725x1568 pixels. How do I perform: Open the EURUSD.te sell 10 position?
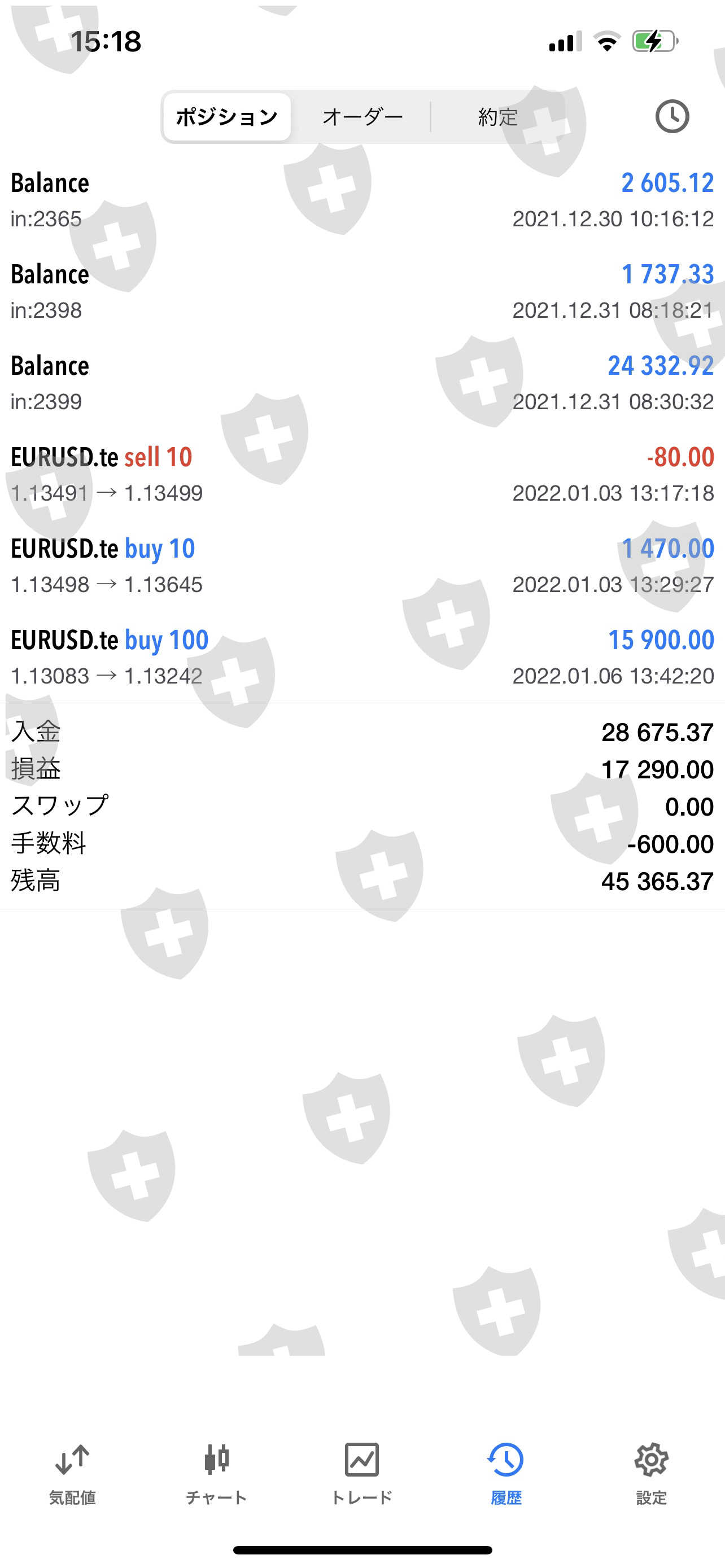coord(362,474)
